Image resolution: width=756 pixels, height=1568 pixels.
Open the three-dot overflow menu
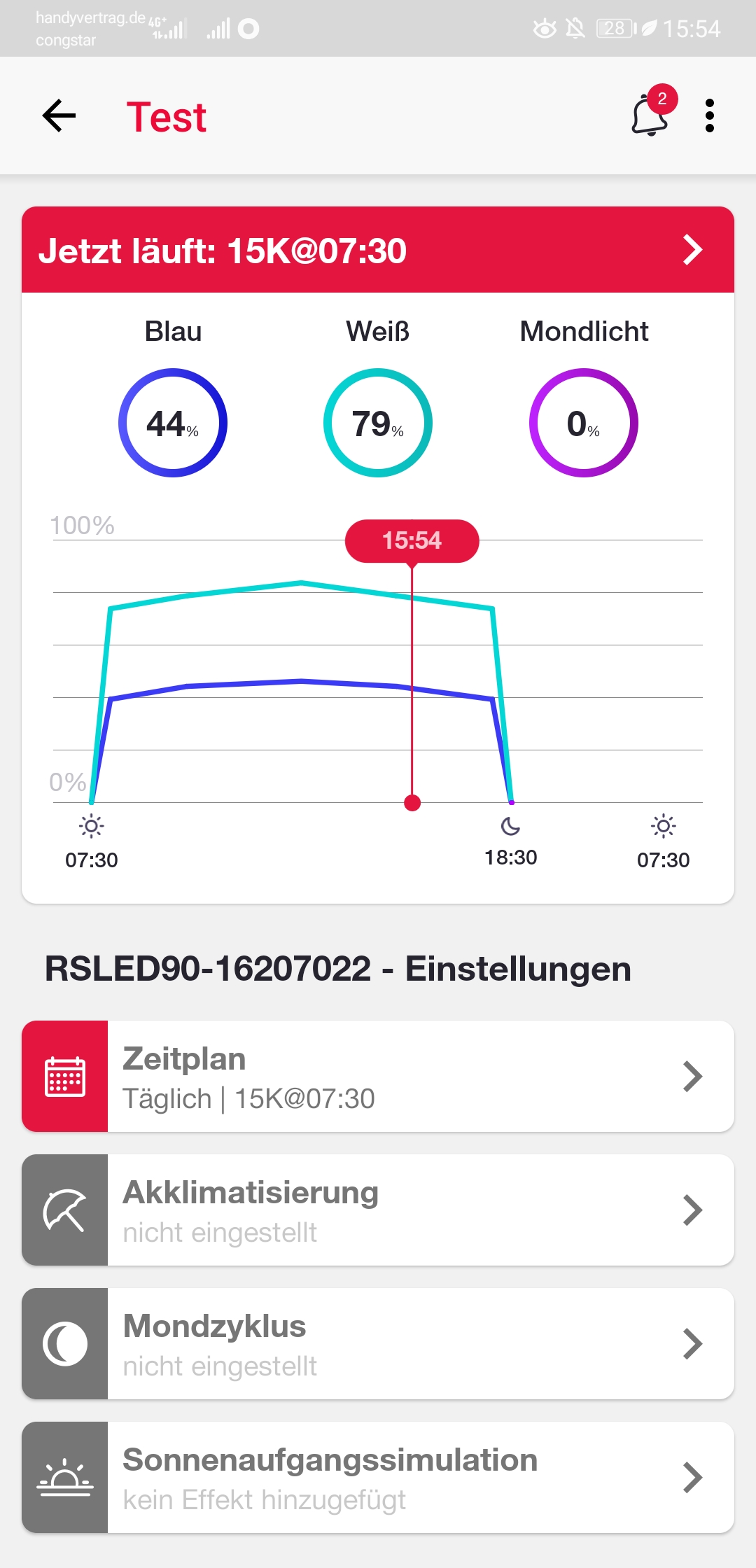(x=710, y=116)
